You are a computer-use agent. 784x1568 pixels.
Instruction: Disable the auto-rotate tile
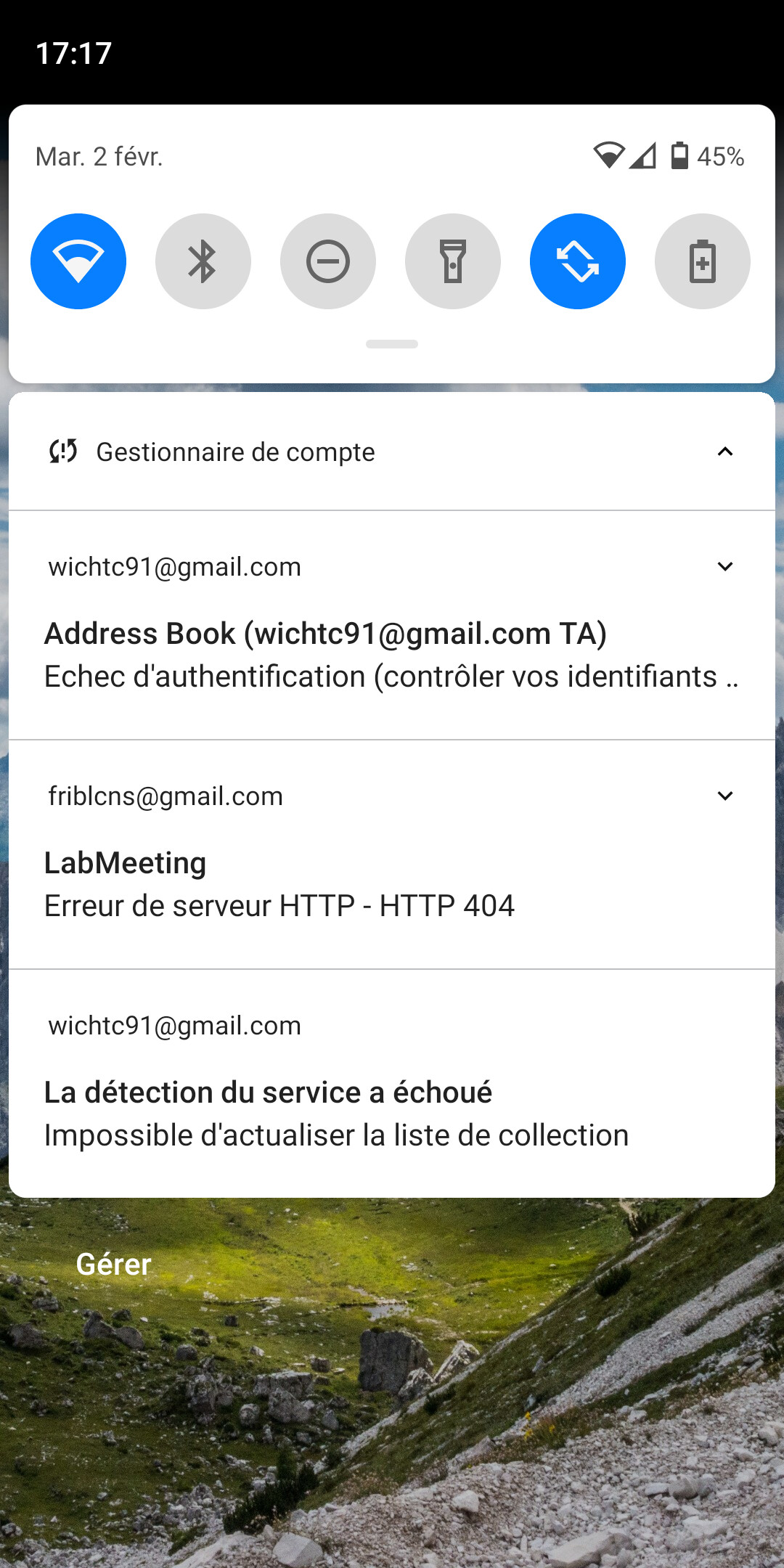pos(578,261)
